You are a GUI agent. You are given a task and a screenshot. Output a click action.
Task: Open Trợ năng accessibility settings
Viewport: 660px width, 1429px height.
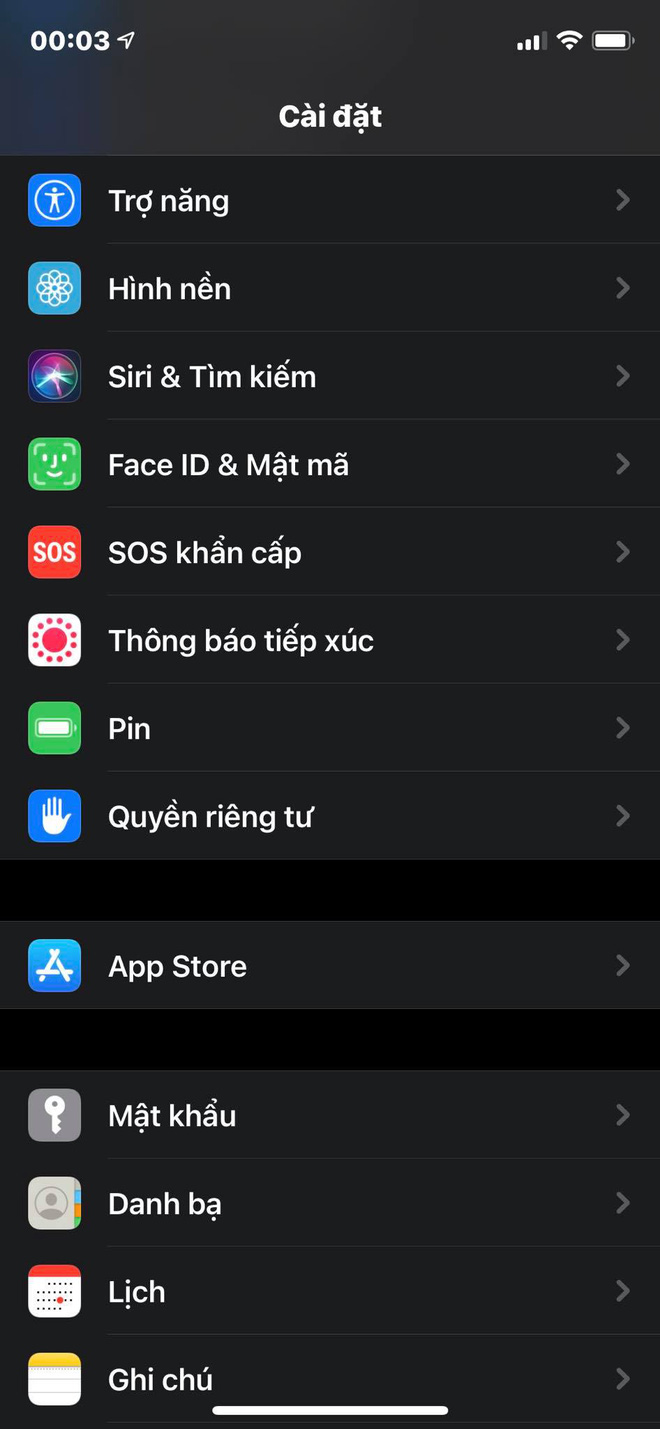point(330,200)
